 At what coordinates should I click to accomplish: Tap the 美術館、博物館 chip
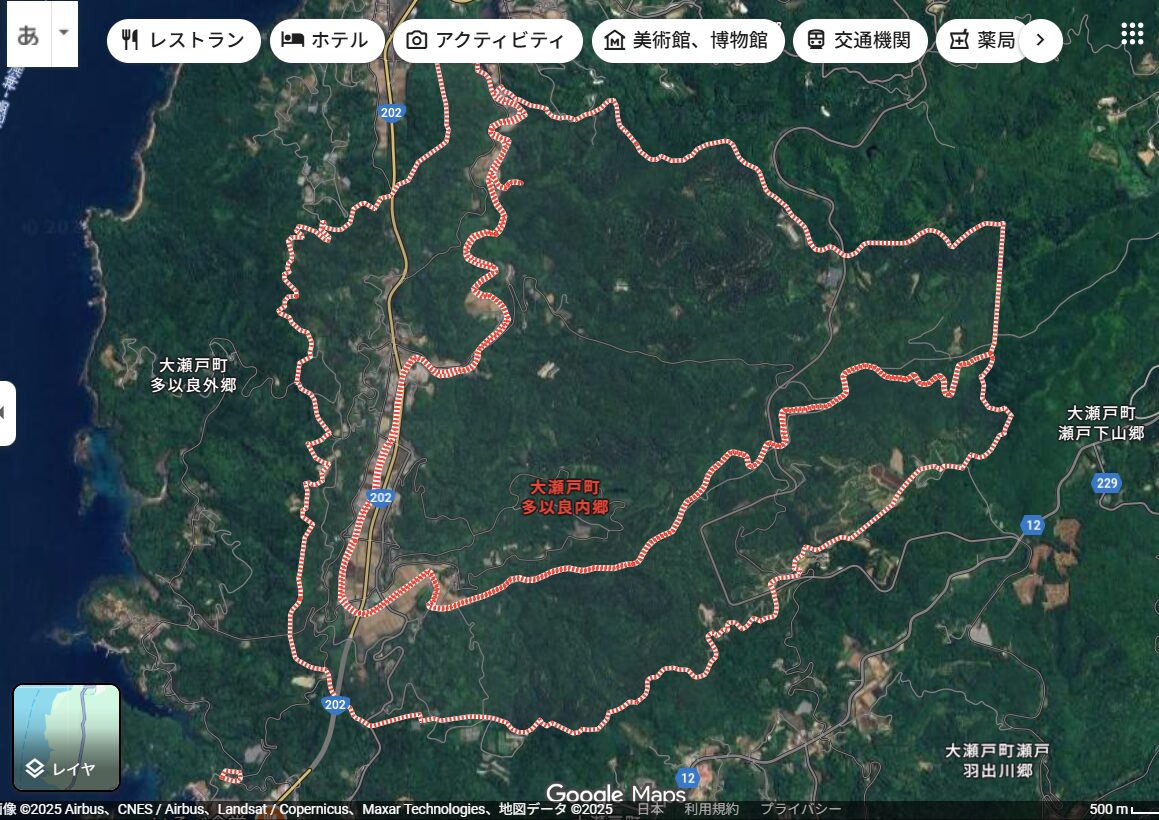687,41
